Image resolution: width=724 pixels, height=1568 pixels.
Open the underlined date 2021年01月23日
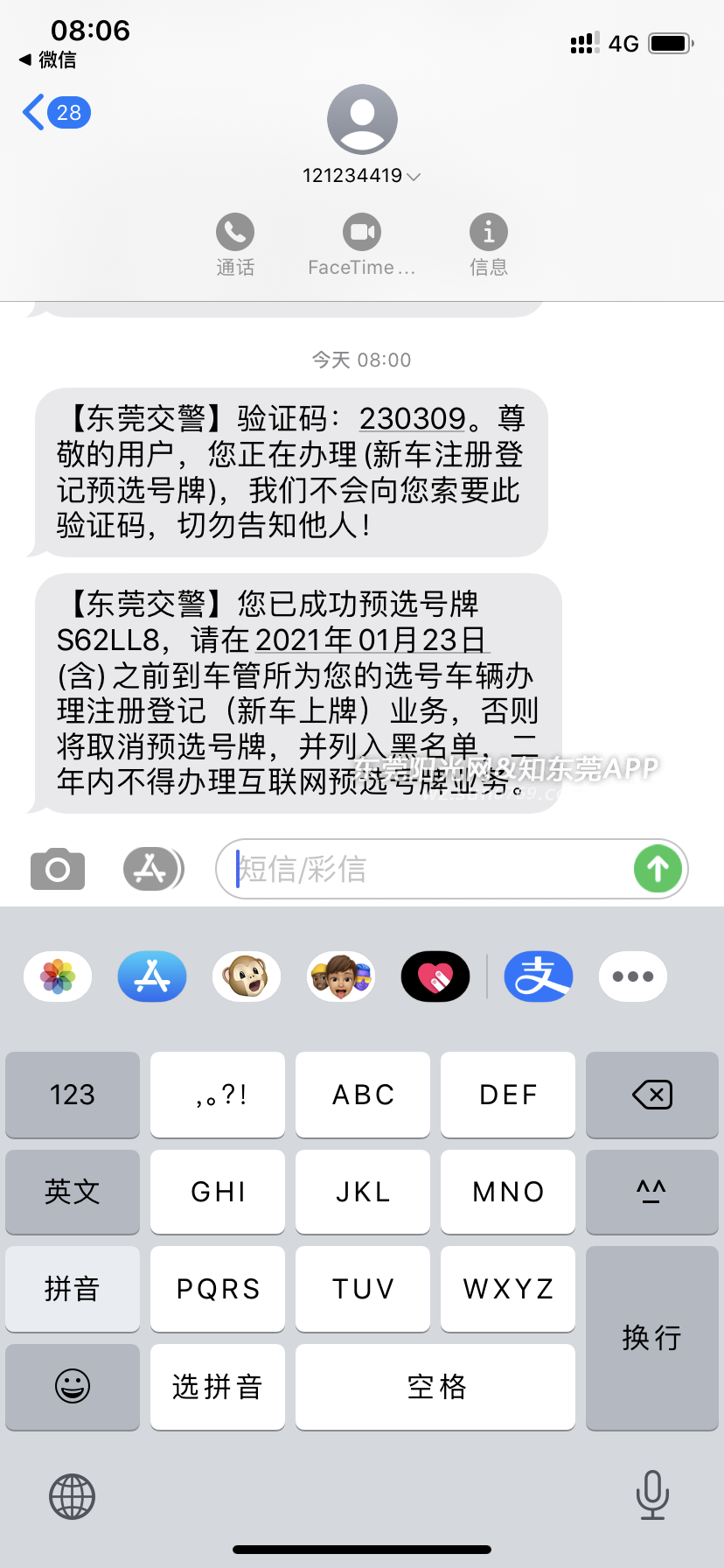[371, 640]
